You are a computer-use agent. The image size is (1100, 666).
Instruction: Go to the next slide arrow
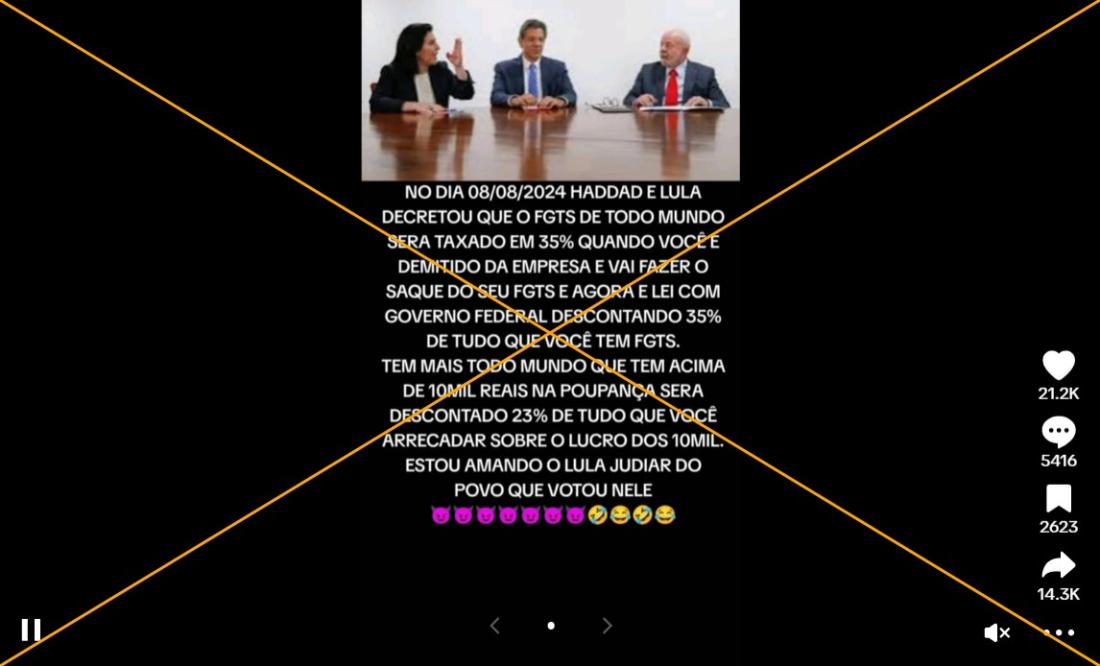click(x=607, y=626)
